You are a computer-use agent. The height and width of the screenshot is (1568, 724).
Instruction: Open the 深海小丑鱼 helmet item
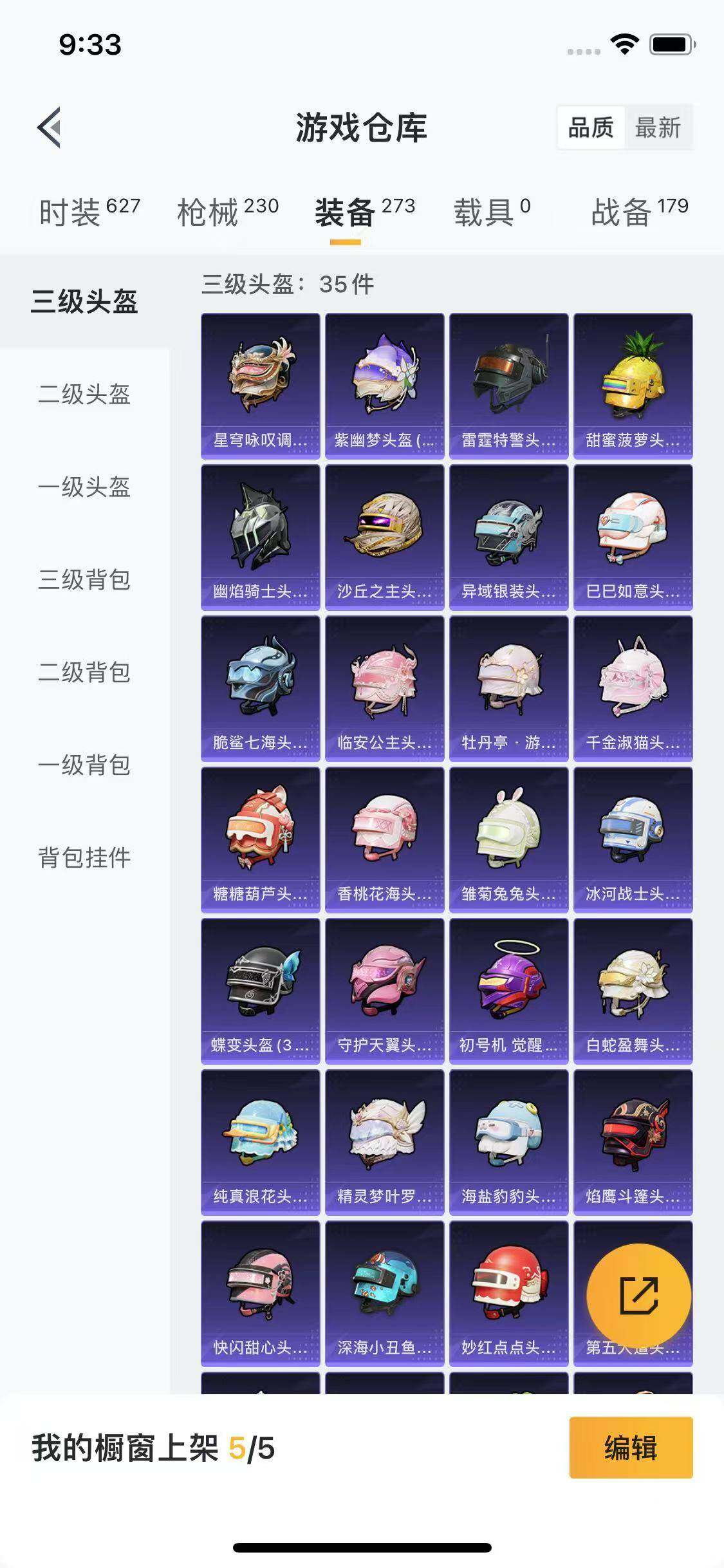click(x=384, y=1294)
